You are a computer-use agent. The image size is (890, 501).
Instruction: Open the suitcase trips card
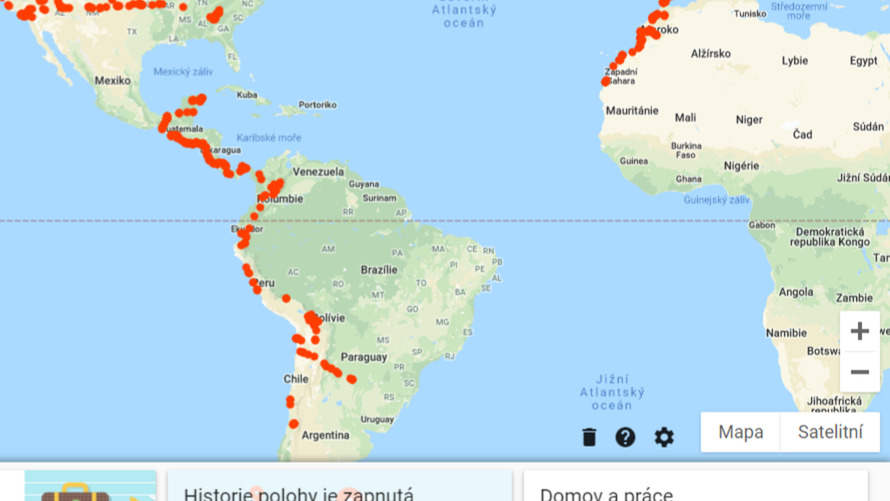click(x=90, y=487)
